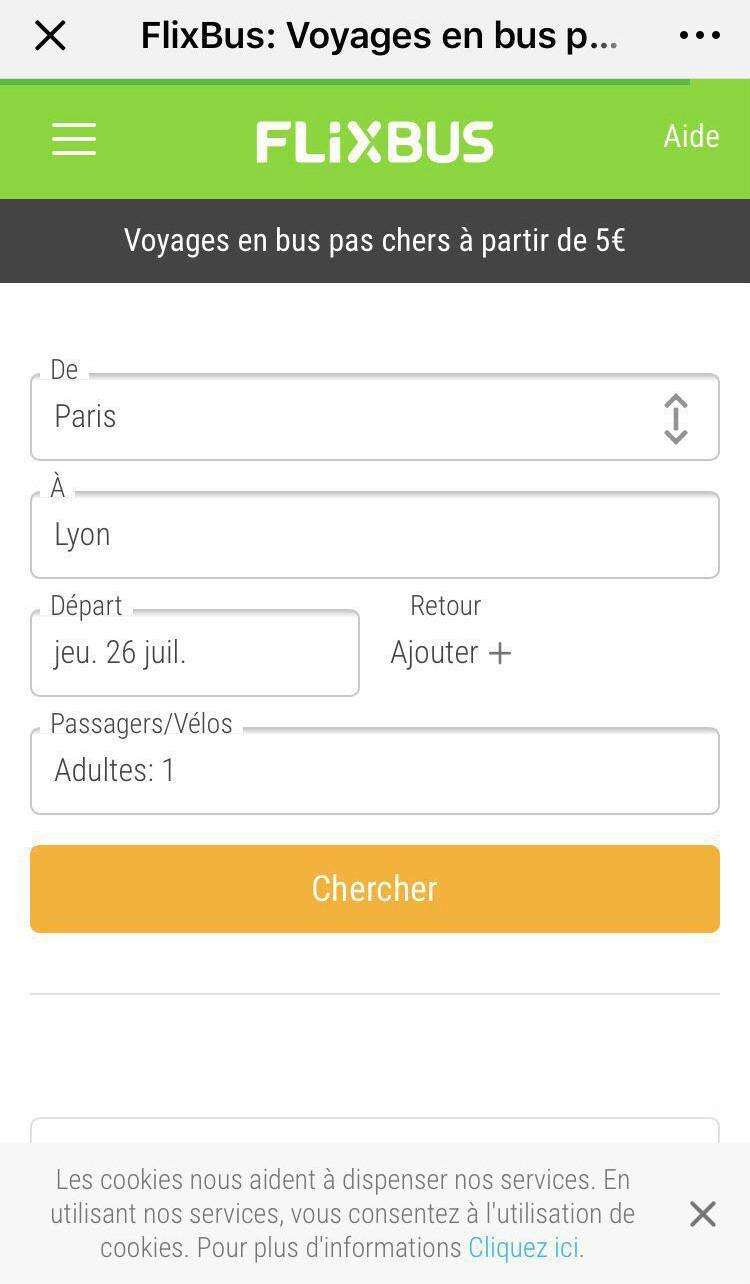The width and height of the screenshot is (750, 1284).
Task: Add a return date with Ajouter
Action: (x=451, y=653)
